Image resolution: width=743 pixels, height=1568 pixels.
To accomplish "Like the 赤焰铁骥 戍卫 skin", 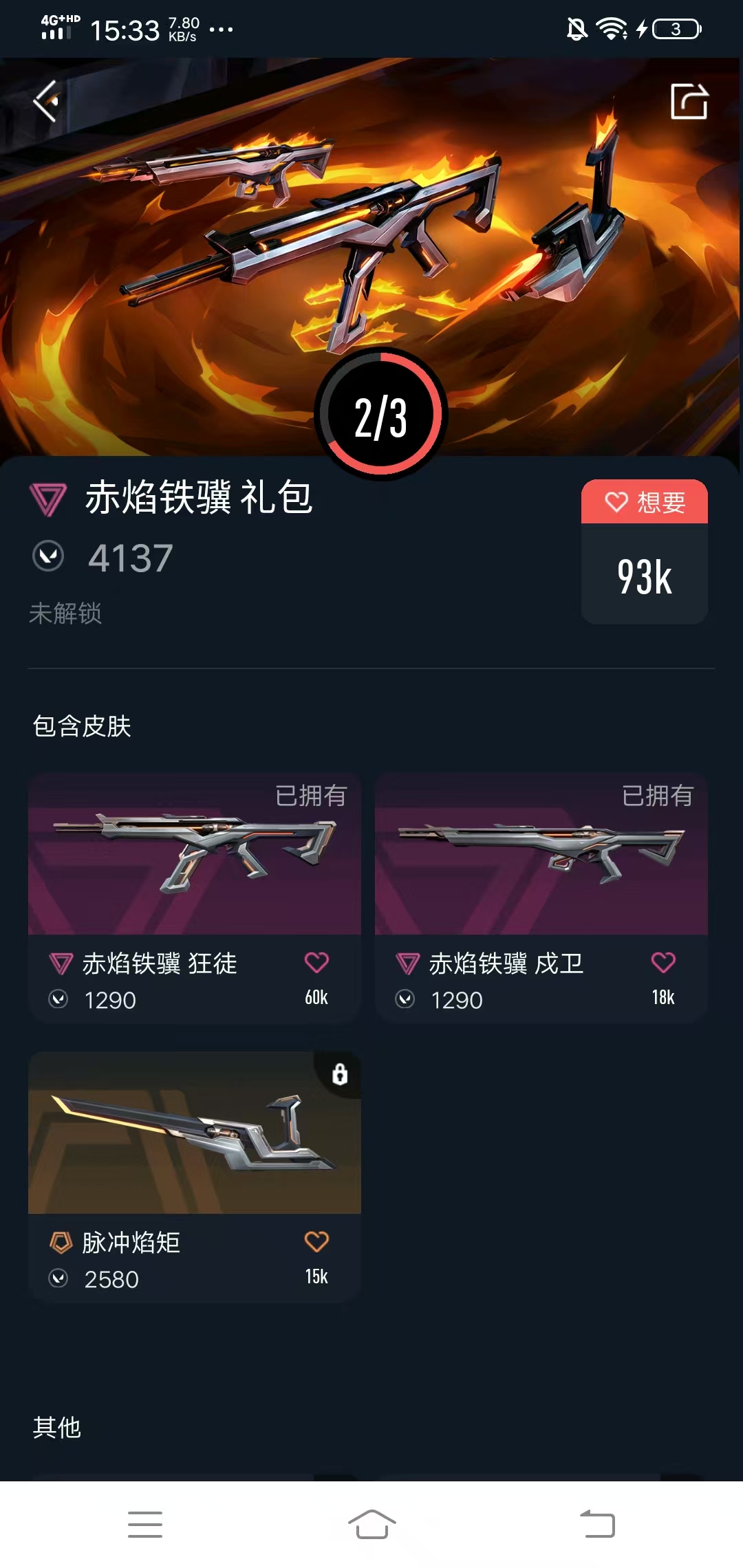I will [x=663, y=963].
